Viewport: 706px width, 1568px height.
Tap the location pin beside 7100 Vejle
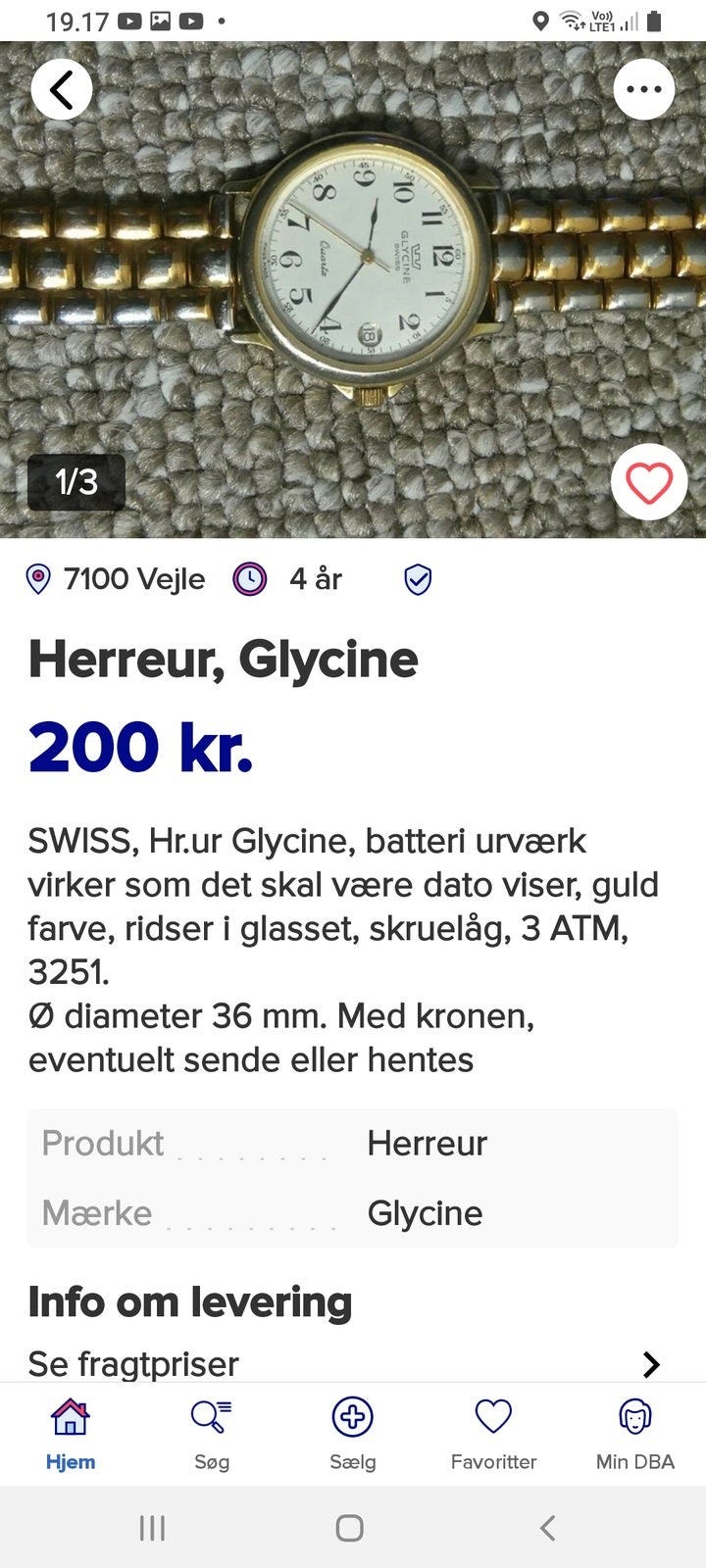click(x=37, y=579)
